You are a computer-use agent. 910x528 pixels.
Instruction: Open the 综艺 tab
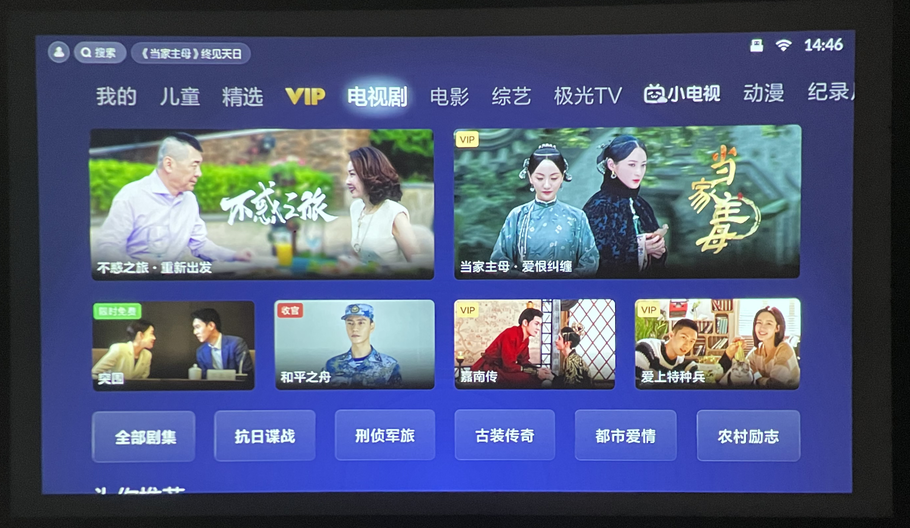pos(511,96)
